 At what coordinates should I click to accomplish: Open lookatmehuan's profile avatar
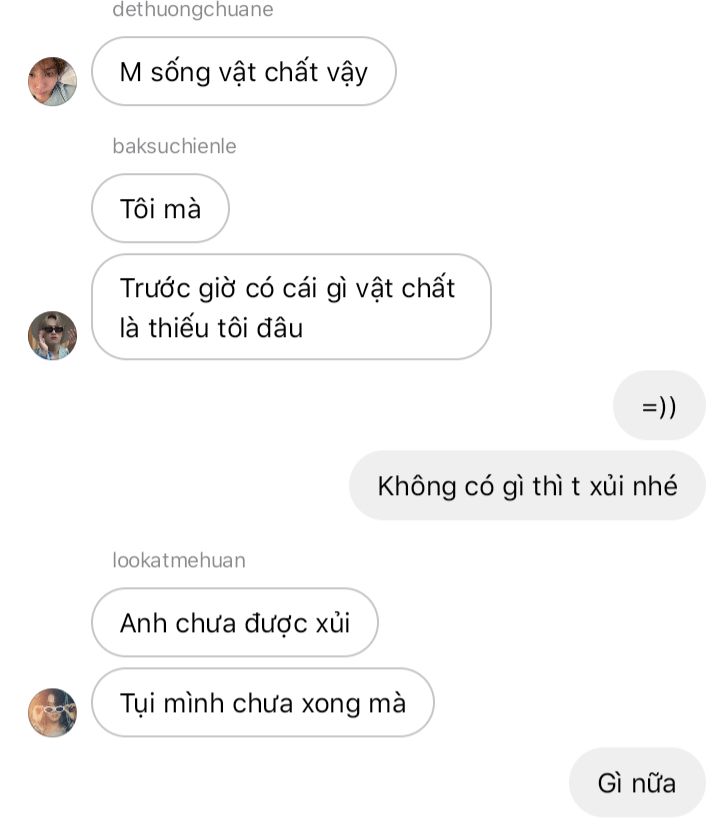point(52,712)
